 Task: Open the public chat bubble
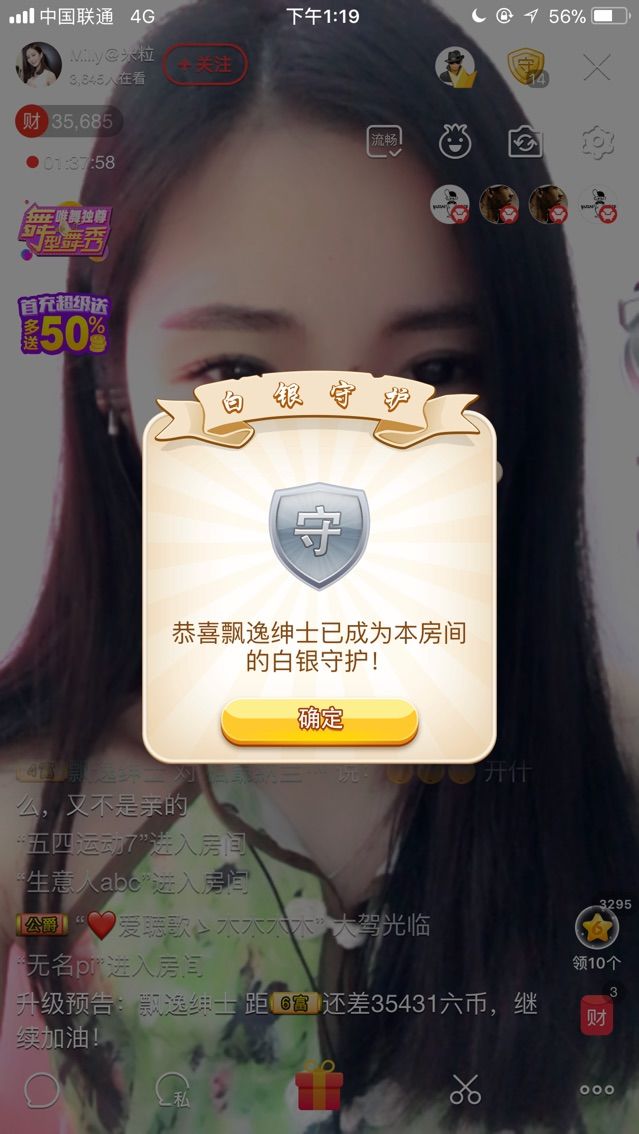click(41, 1089)
